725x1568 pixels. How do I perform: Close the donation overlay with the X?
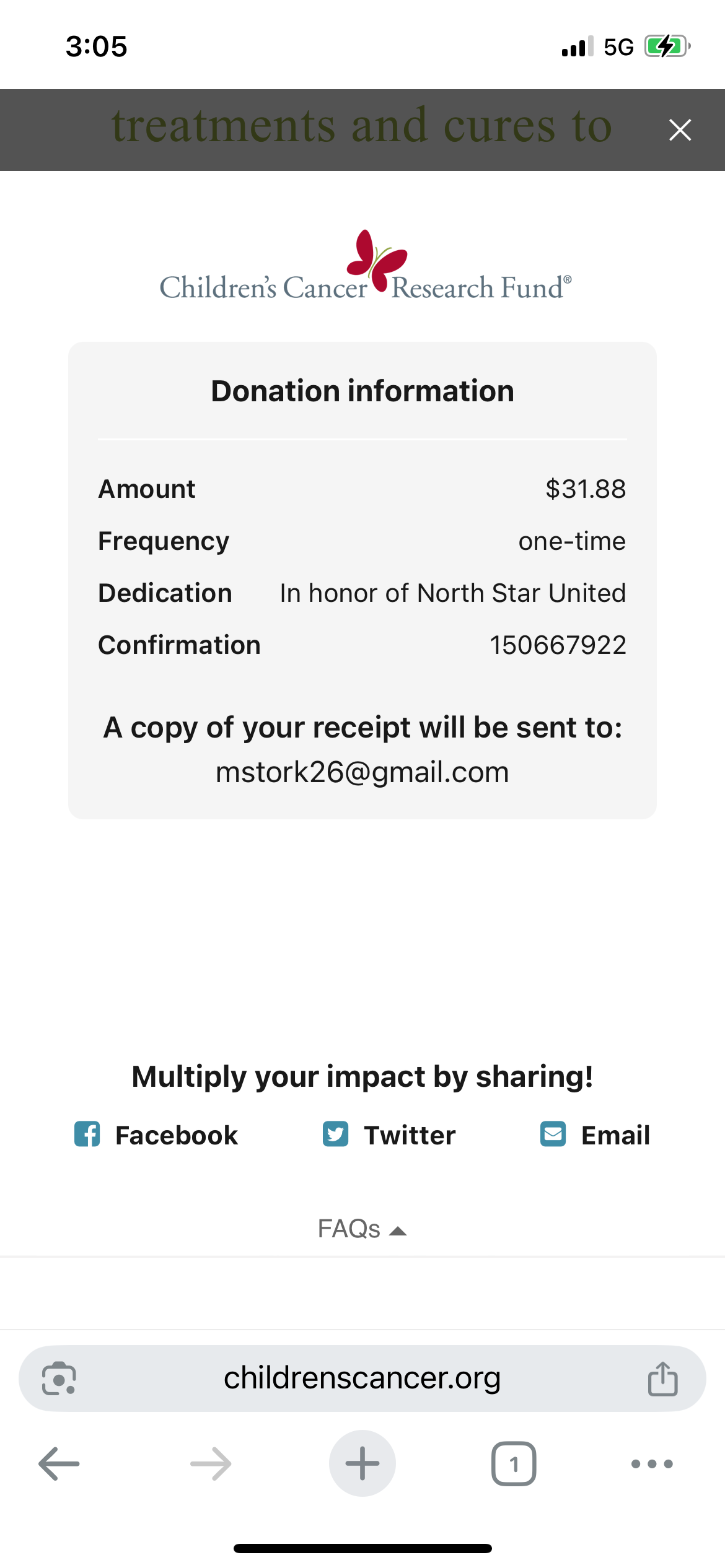coord(680,130)
